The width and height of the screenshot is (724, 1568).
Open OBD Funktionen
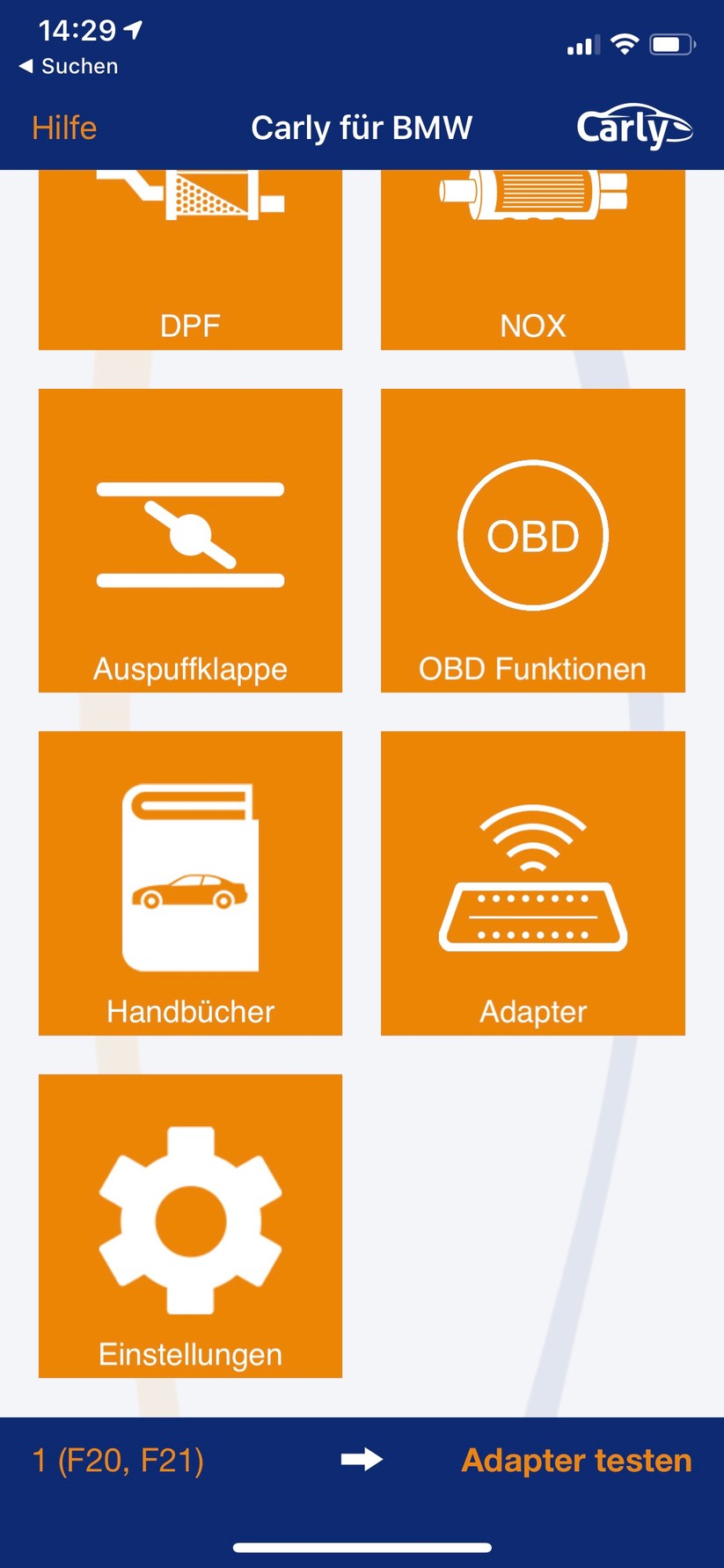[532, 540]
